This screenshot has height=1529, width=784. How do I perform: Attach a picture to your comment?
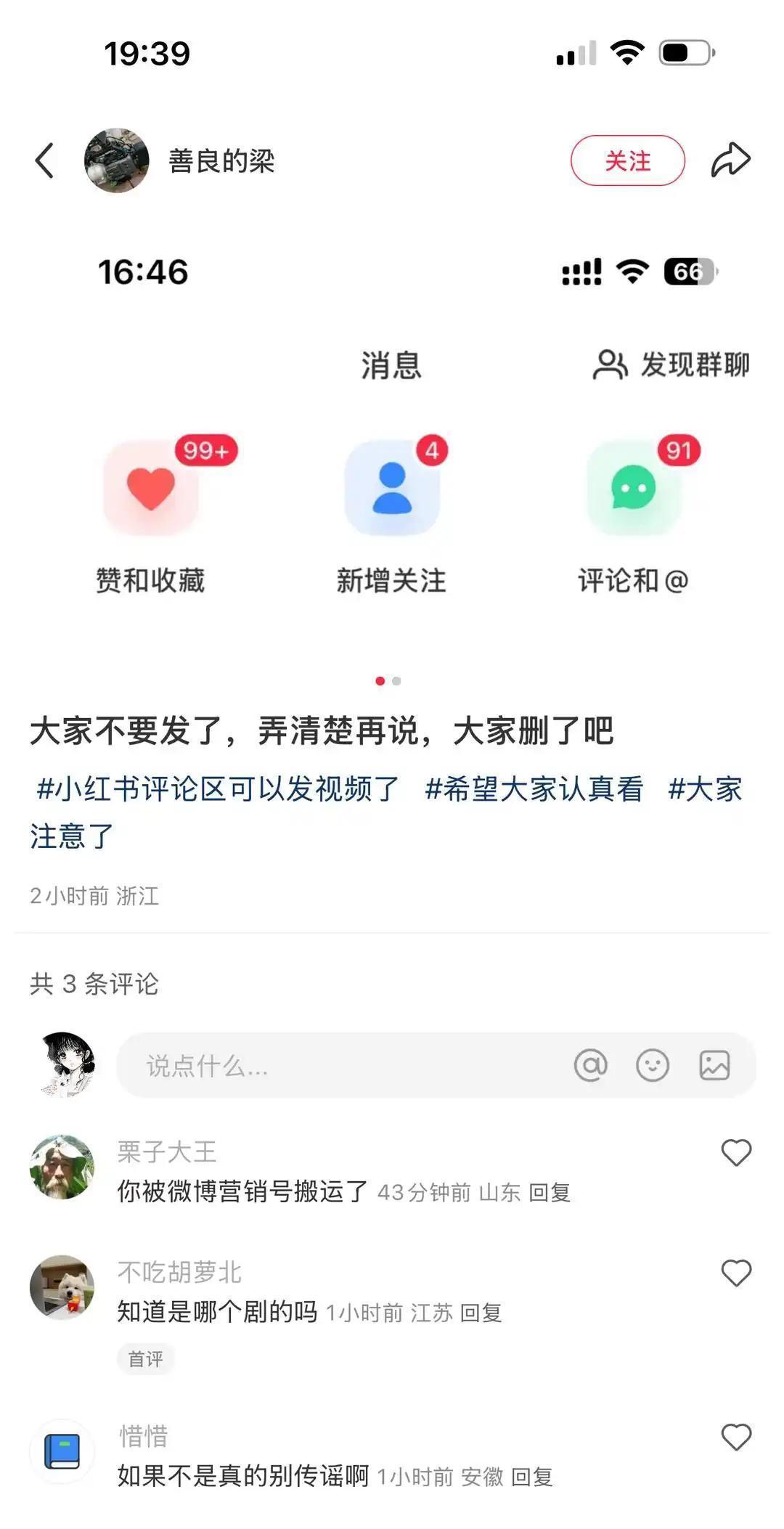click(714, 1066)
